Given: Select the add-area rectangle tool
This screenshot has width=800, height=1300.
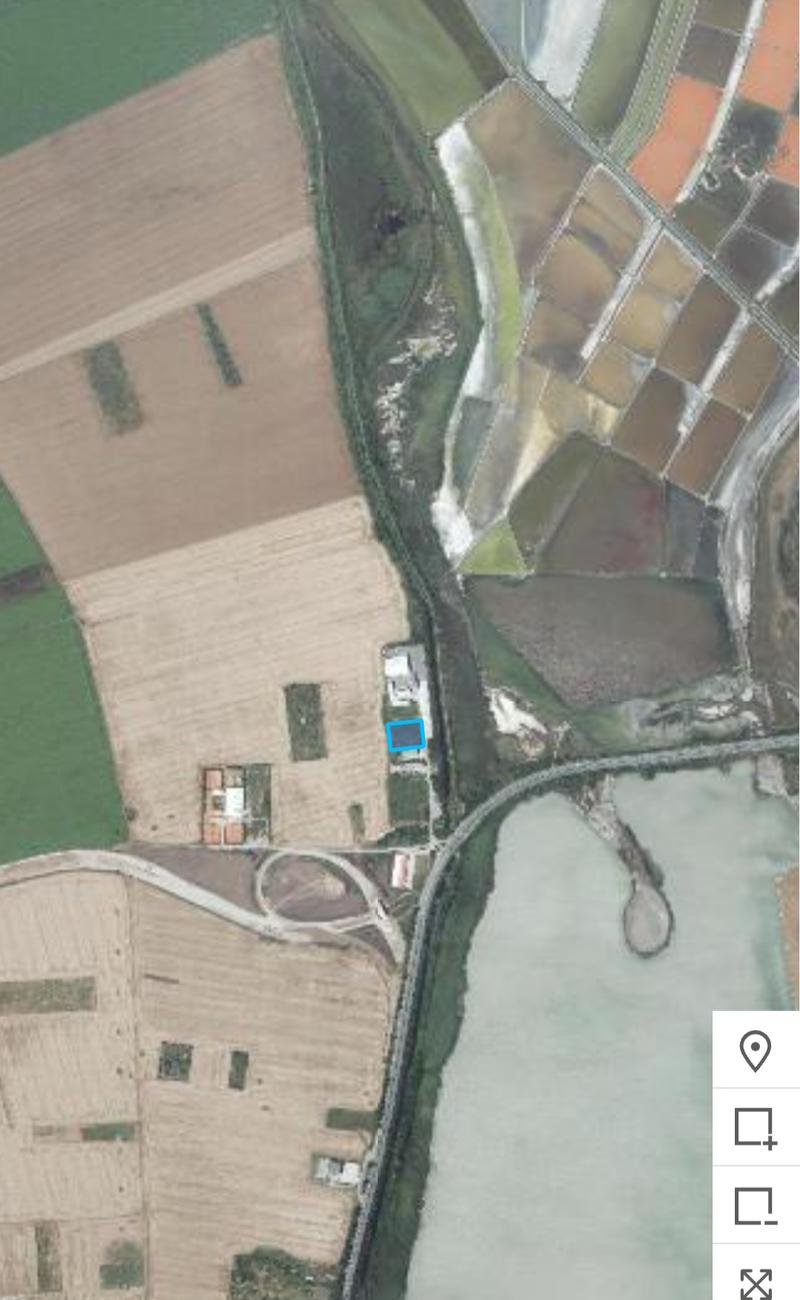Looking at the screenshot, I should click(755, 1128).
